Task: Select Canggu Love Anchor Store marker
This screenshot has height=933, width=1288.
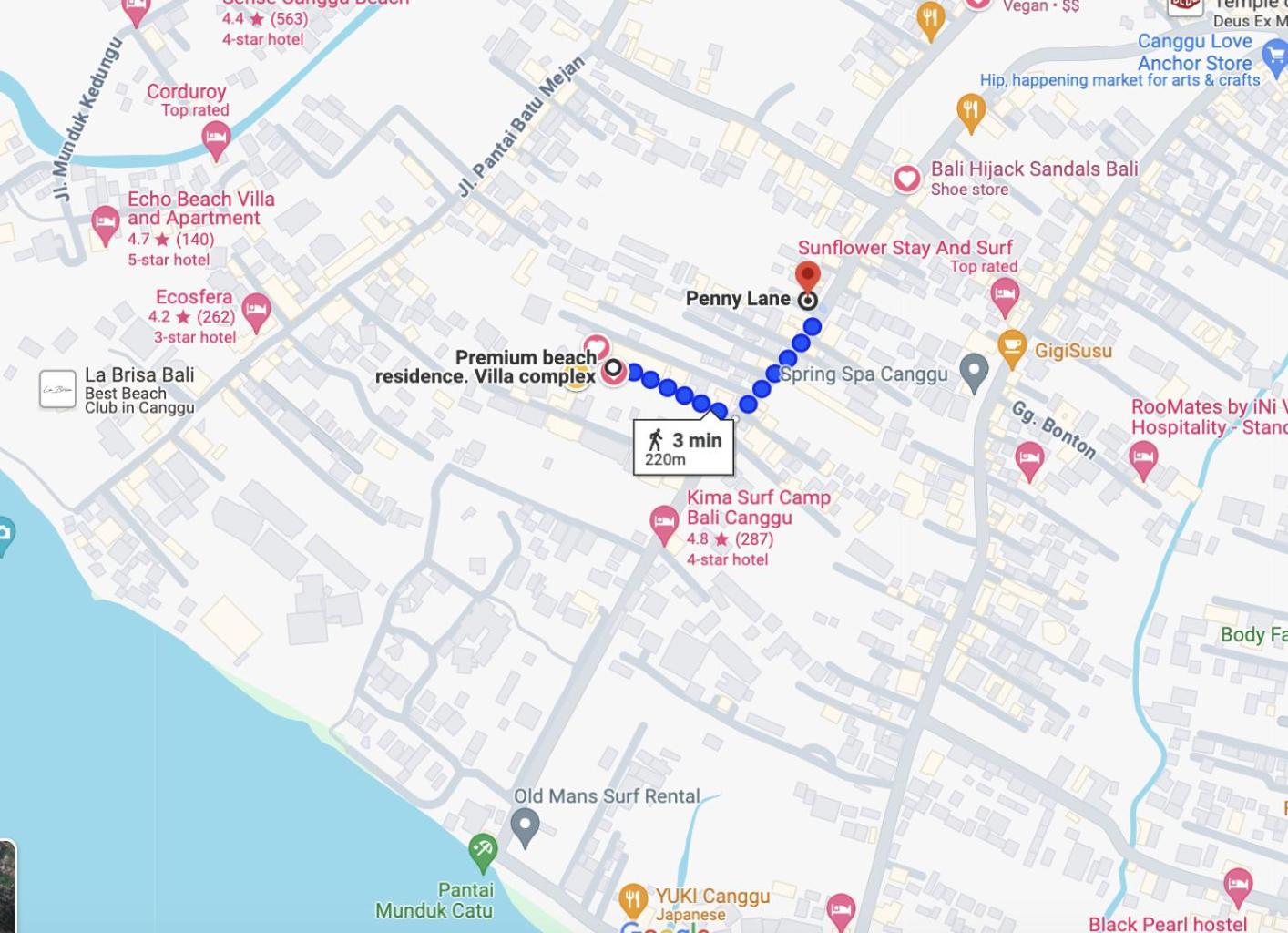Action: click(1274, 56)
